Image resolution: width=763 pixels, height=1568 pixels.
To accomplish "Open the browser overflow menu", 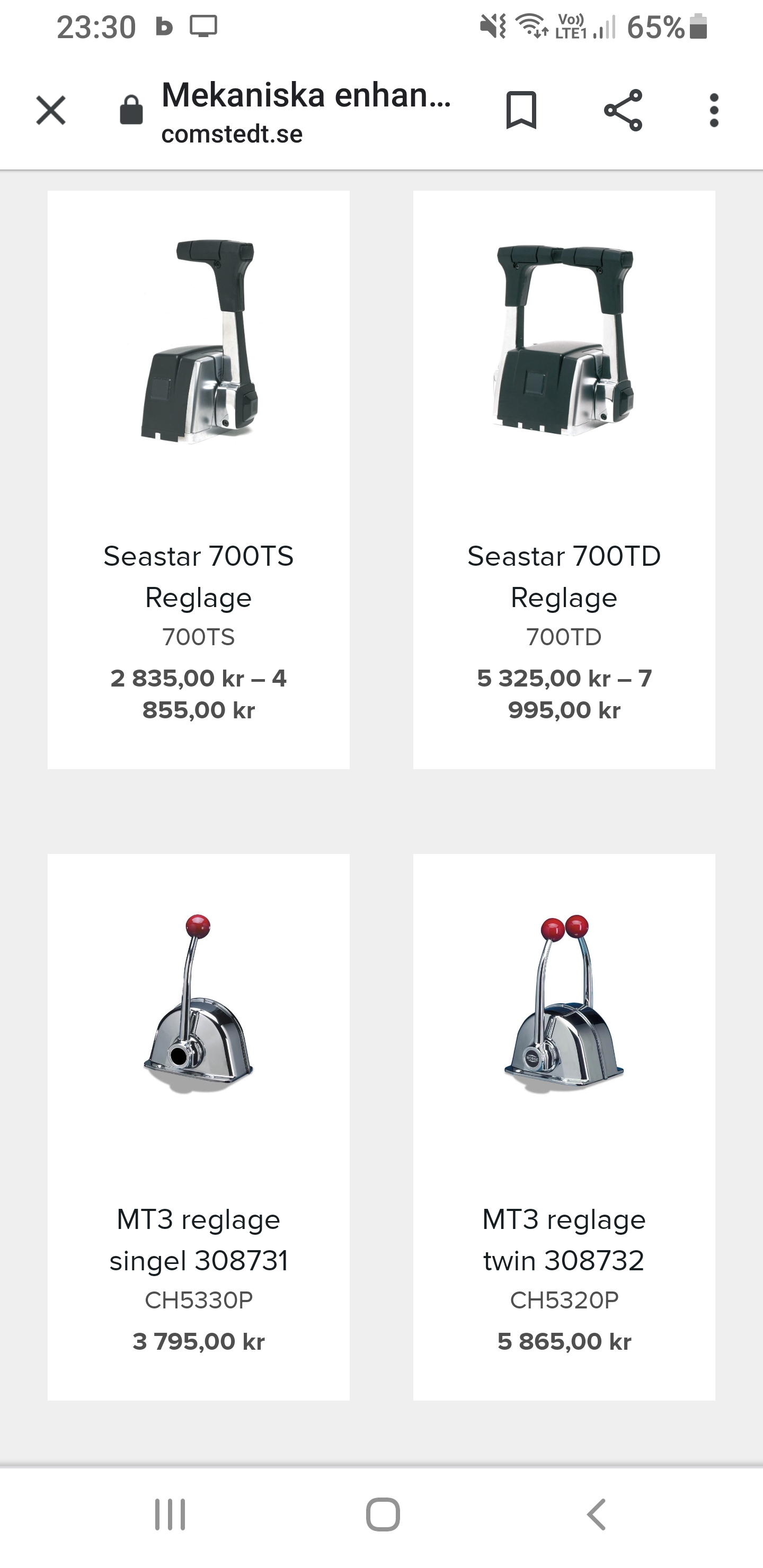I will click(714, 110).
